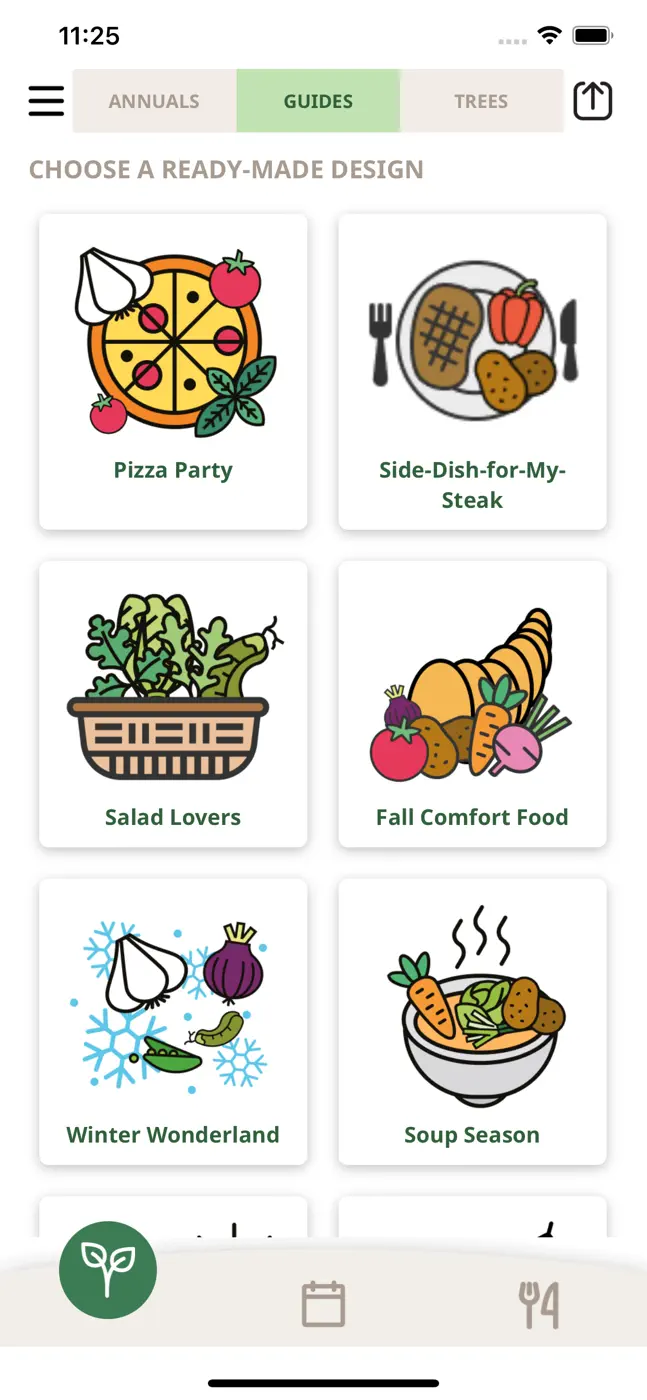
Task: Open the Fall Comfort Food design
Action: [472, 704]
